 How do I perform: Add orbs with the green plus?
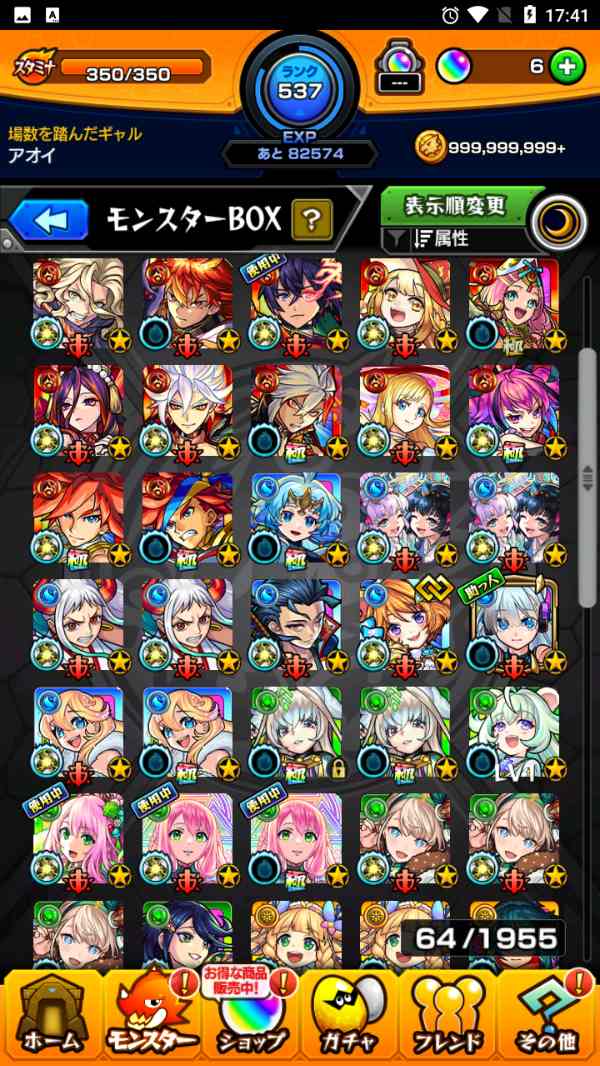[x=567, y=67]
